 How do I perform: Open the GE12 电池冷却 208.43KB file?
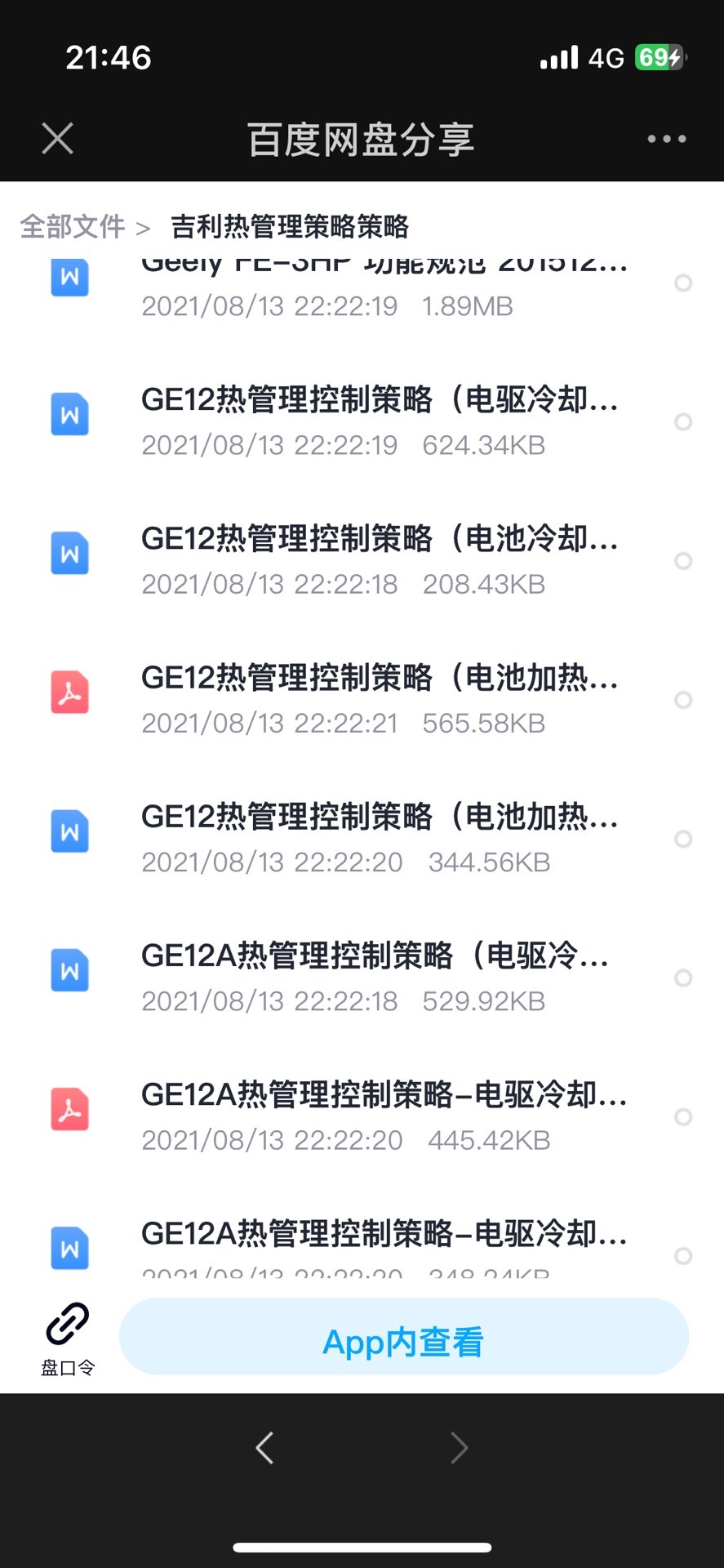[x=380, y=559]
